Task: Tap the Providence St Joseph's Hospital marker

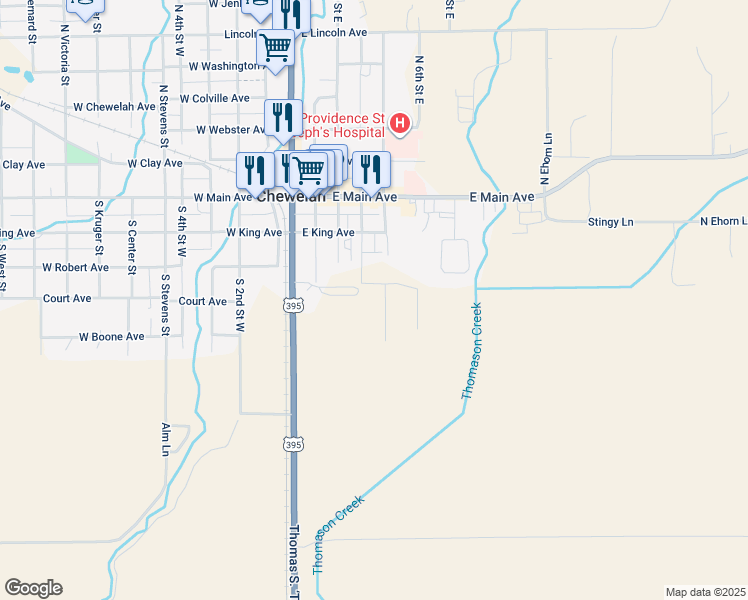Action: [400, 124]
